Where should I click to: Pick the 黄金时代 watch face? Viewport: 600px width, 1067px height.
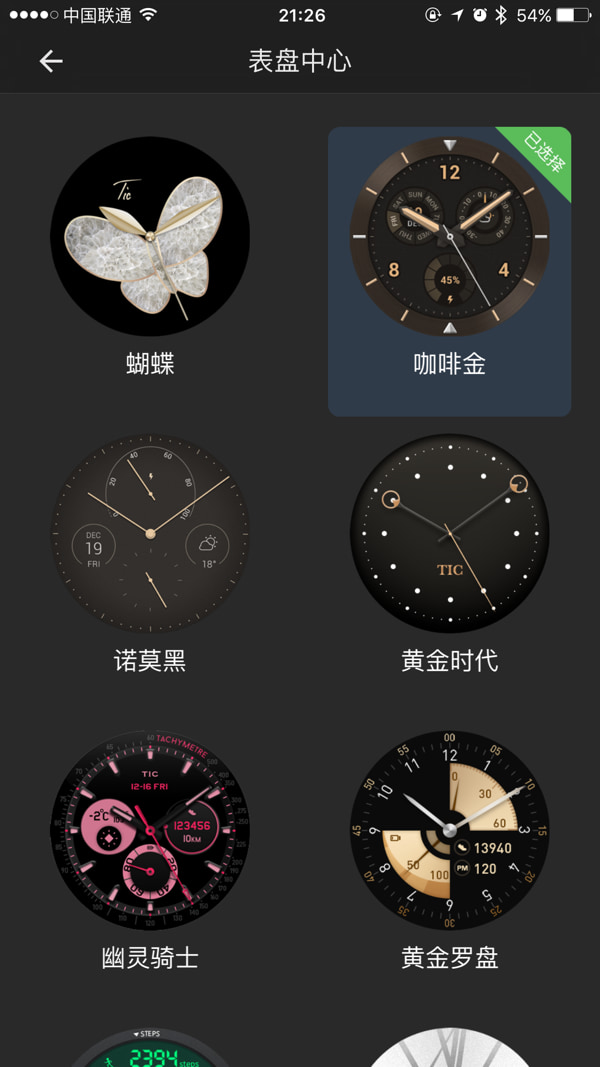coord(449,533)
